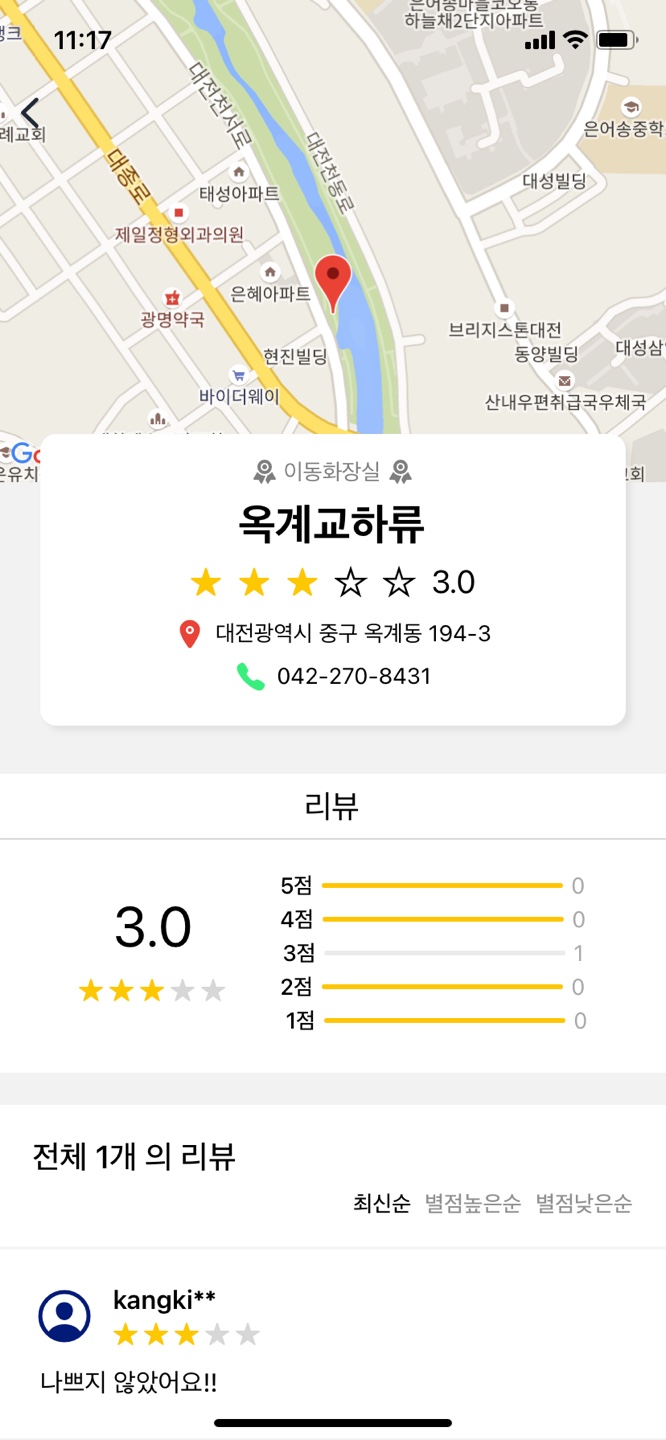The image size is (666, 1440).
Task: Sort reviews by 최신순
Action: (381, 1203)
